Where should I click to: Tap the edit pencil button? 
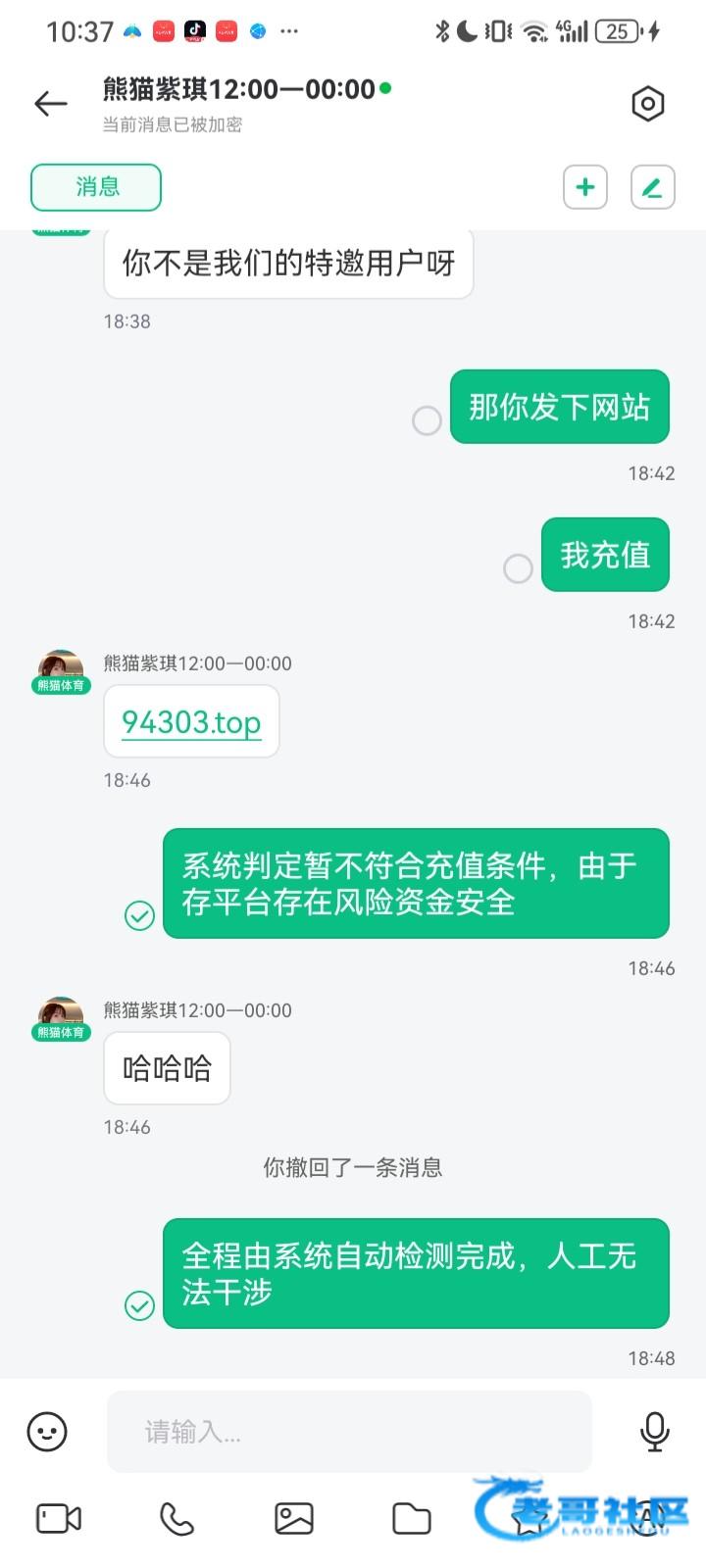click(x=652, y=187)
